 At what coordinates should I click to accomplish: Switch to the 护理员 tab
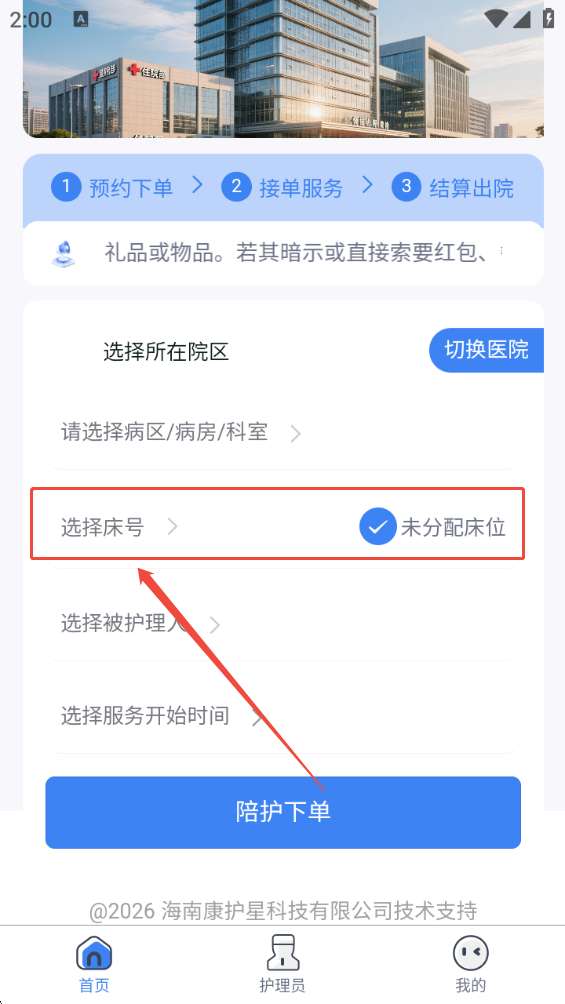[282, 964]
